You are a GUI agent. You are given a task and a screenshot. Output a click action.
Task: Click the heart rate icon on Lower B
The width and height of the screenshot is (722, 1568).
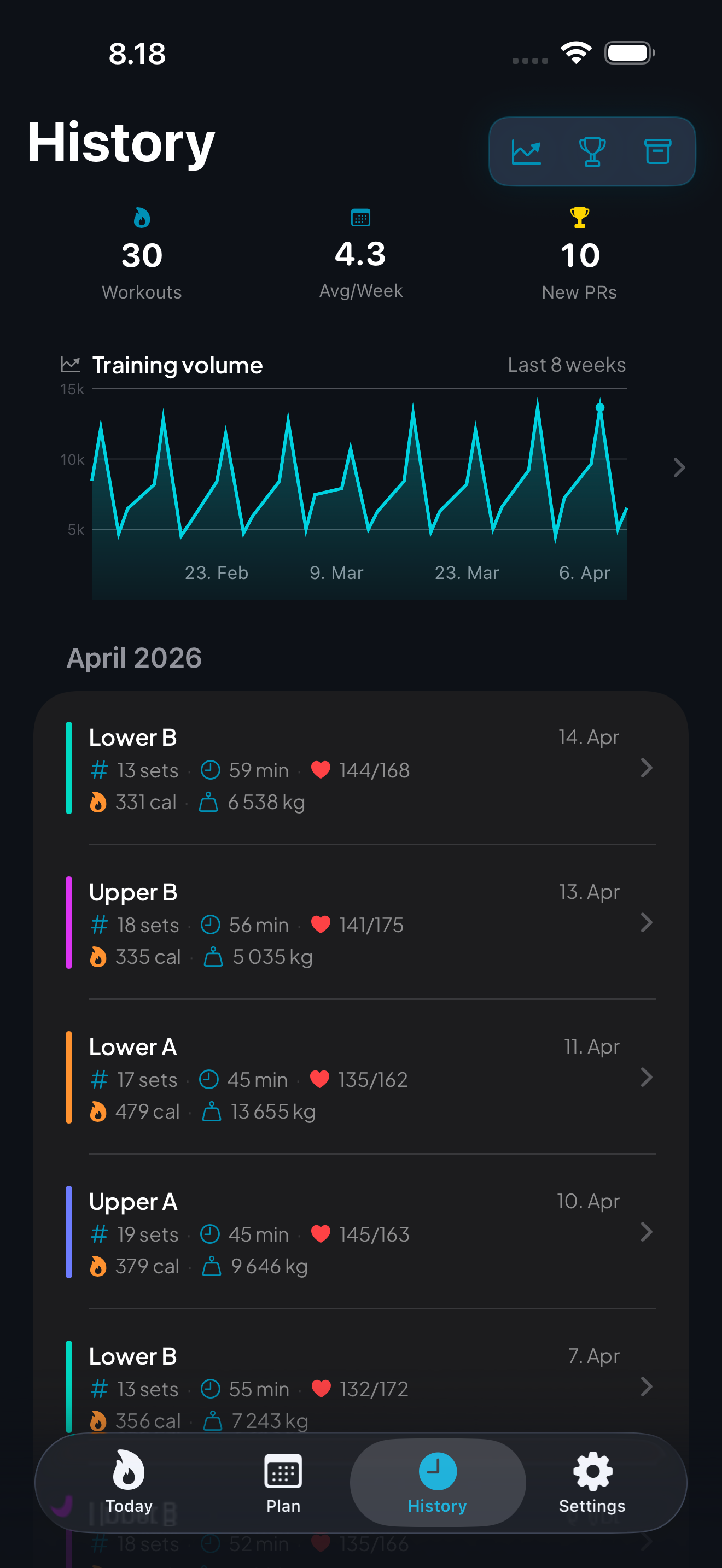pyautogui.click(x=321, y=769)
